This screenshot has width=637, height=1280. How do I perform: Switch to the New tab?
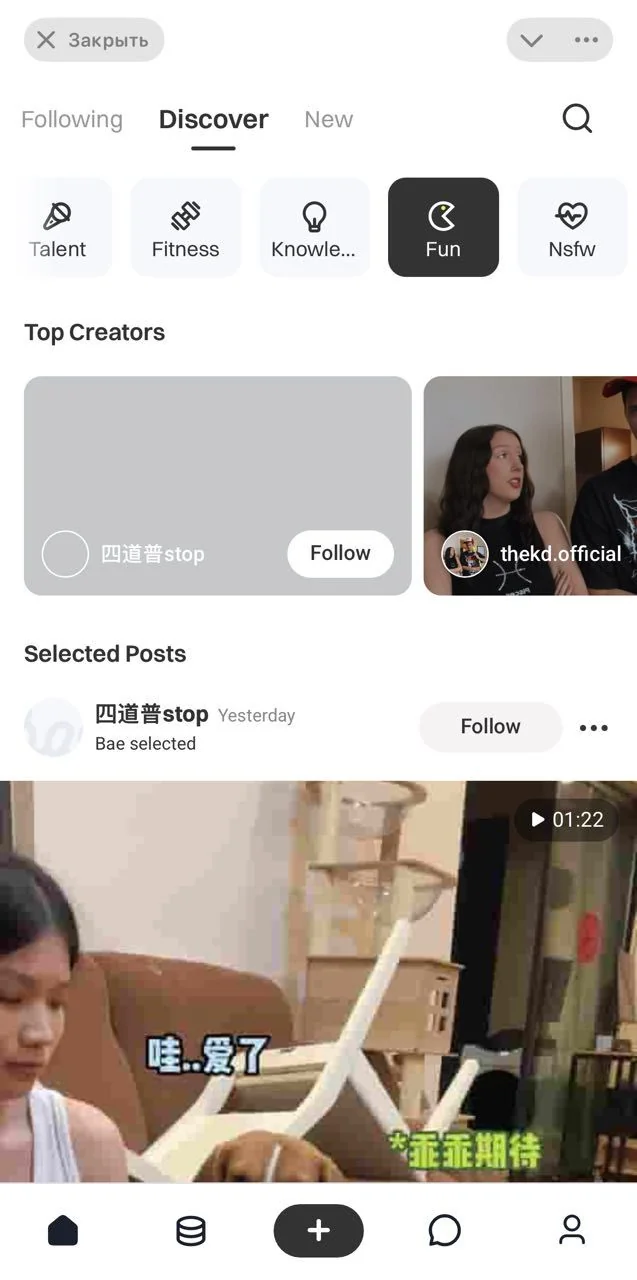click(x=329, y=119)
